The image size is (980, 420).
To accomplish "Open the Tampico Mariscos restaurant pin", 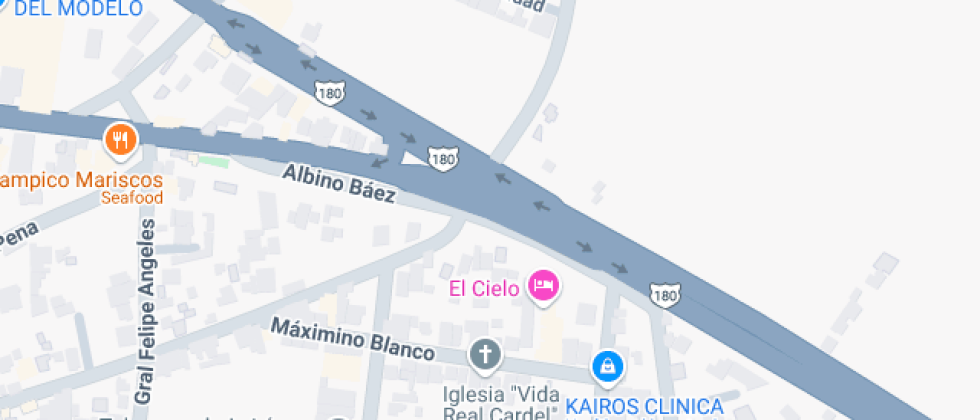I will (120, 140).
